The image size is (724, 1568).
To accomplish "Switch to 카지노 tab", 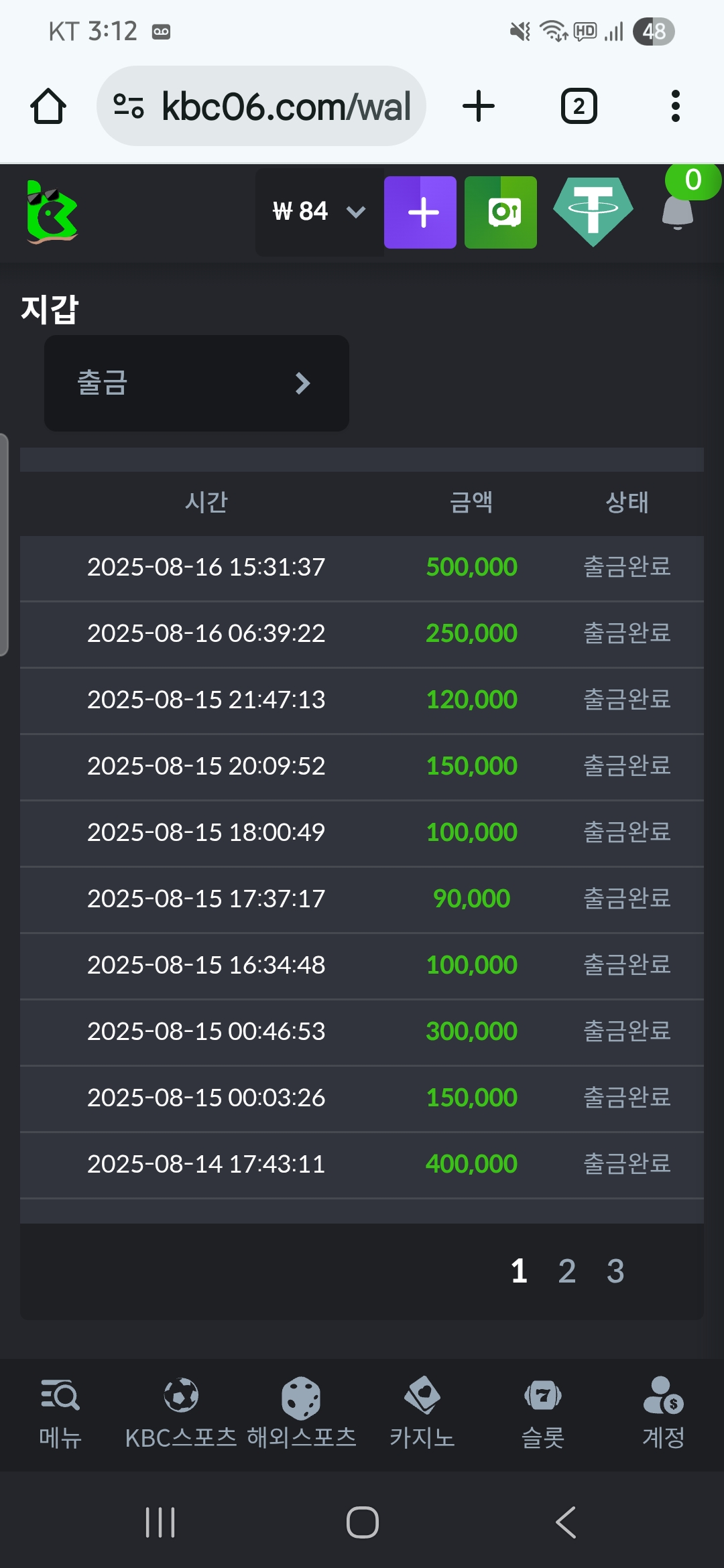I will (422, 1414).
